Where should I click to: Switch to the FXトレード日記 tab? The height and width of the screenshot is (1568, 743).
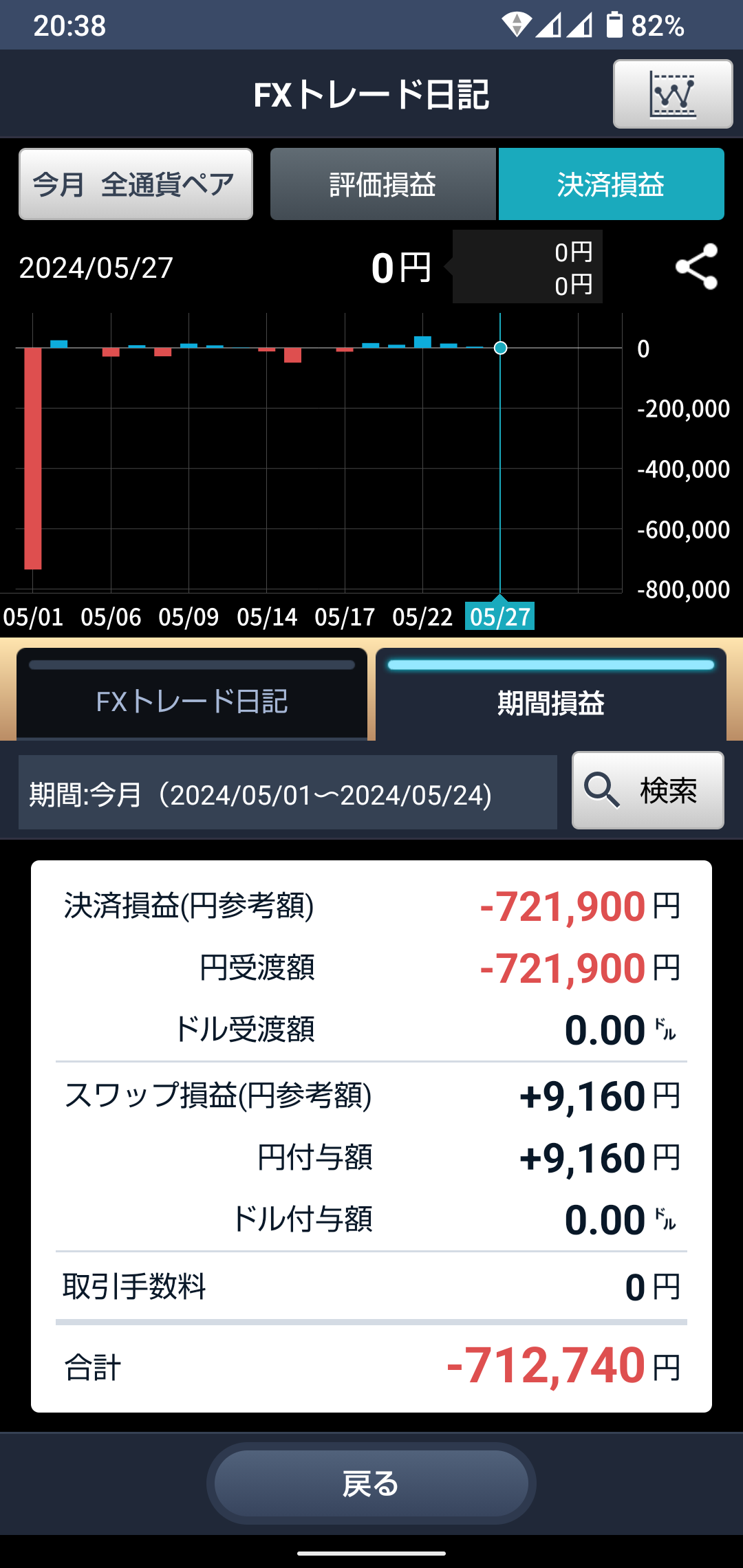(191, 701)
